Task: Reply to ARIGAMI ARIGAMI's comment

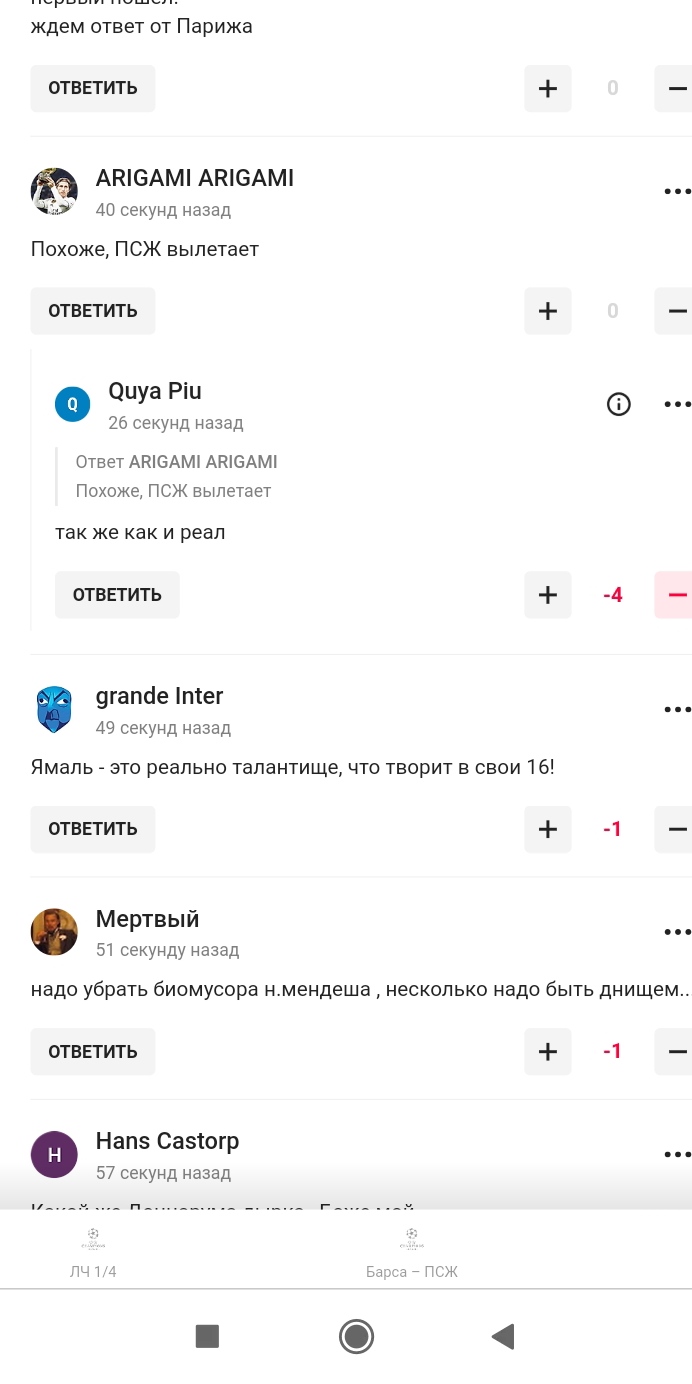Action: point(93,310)
